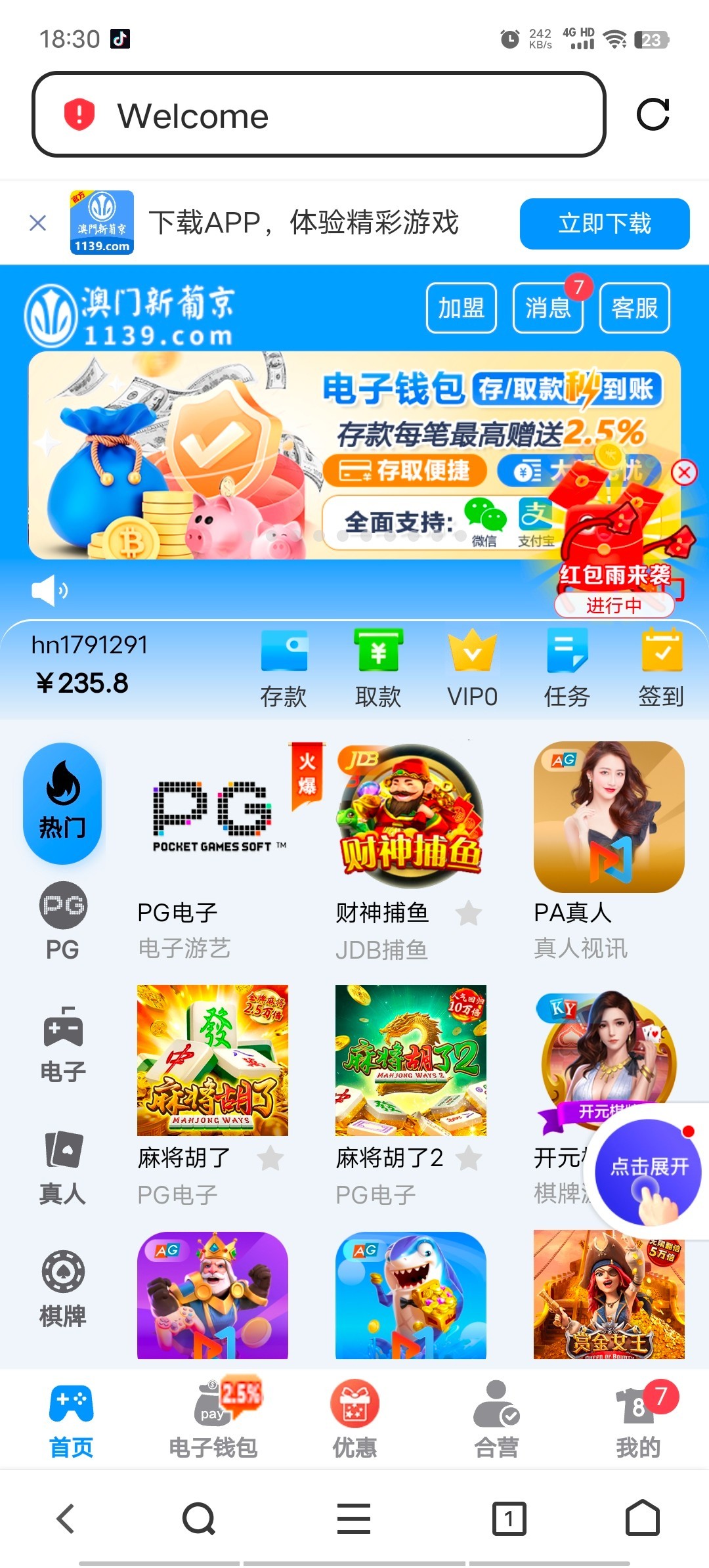Toggle the favorite star on 财神捕鱼

click(x=470, y=913)
